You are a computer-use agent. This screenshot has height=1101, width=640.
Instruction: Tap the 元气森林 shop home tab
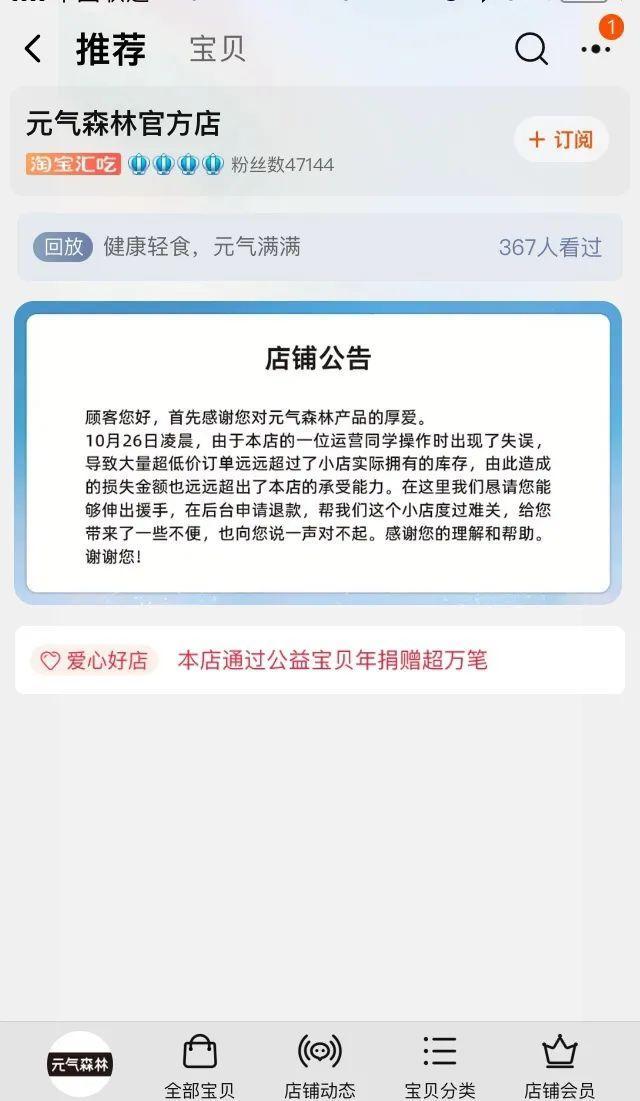tap(80, 1064)
